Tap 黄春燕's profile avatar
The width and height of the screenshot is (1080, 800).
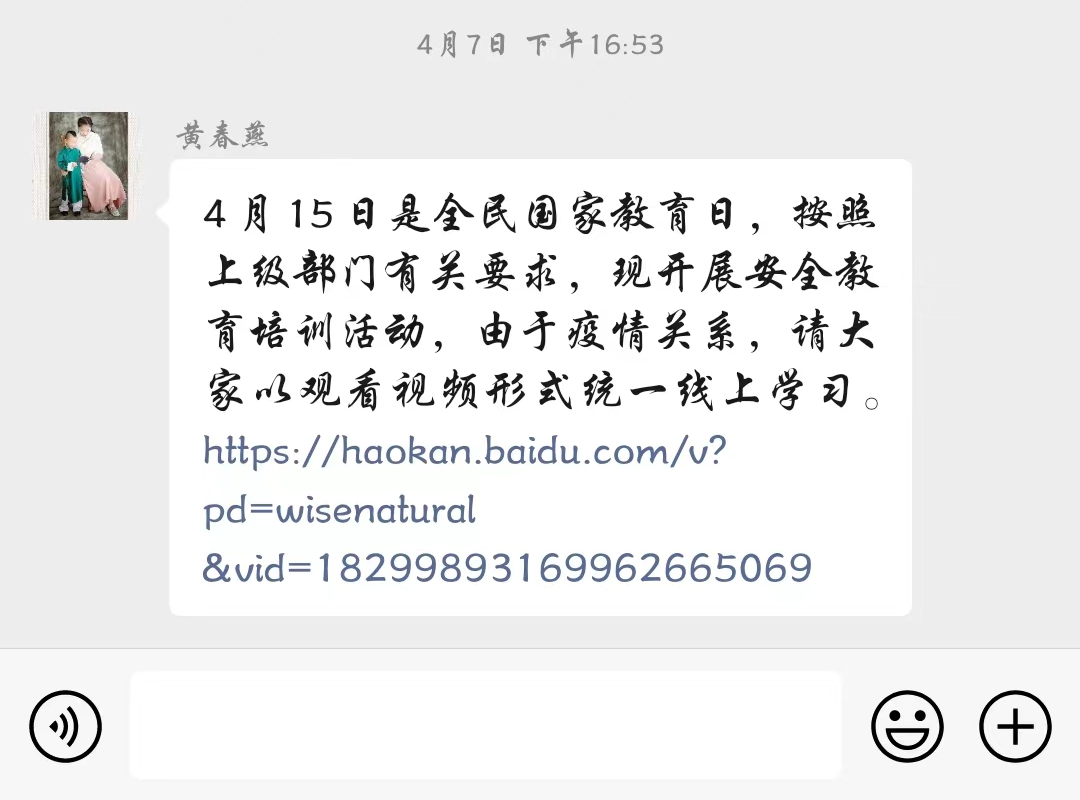pyautogui.click(x=89, y=166)
